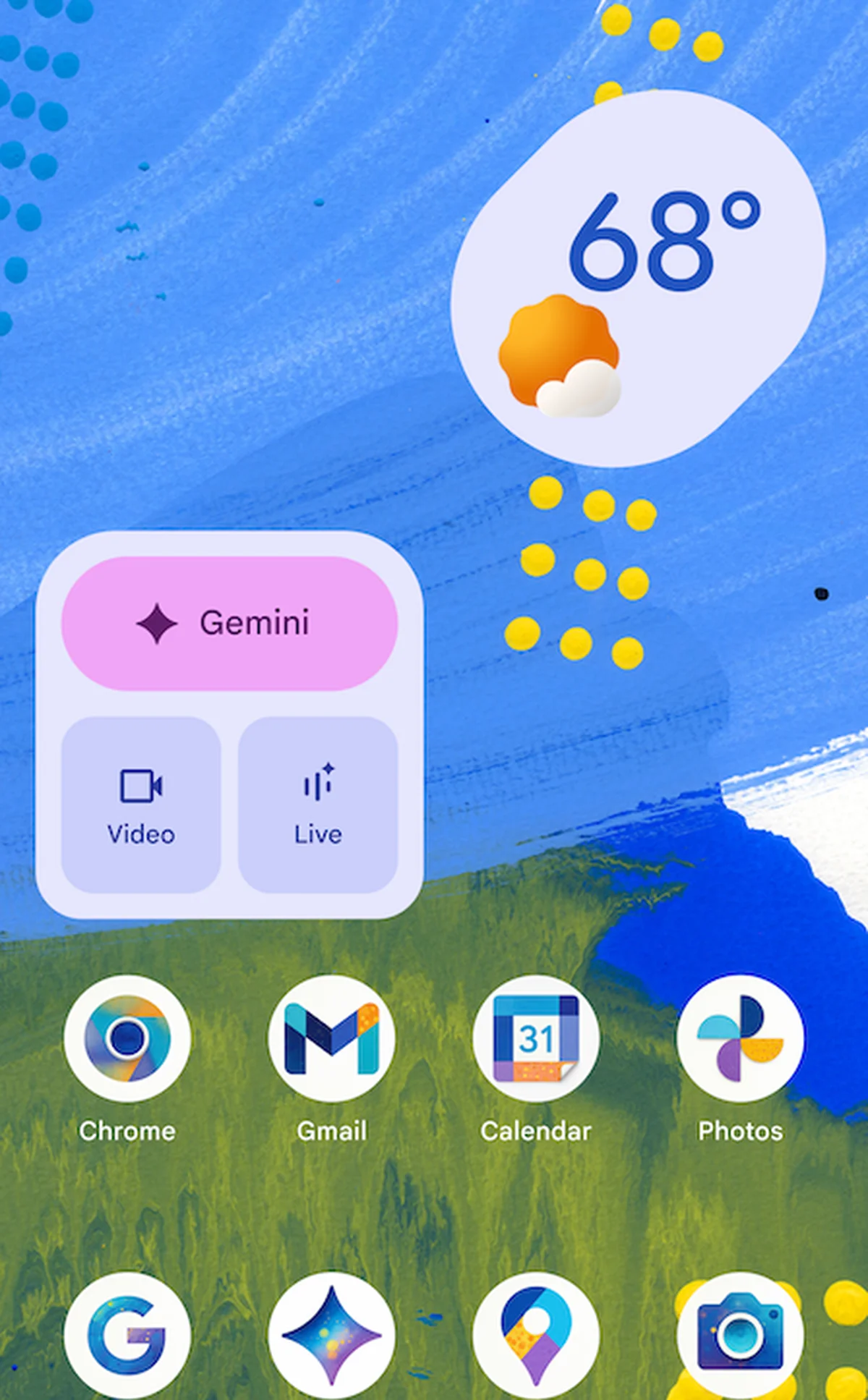Launch the Google app in the dock
The image size is (868, 1400).
pyautogui.click(x=127, y=1335)
